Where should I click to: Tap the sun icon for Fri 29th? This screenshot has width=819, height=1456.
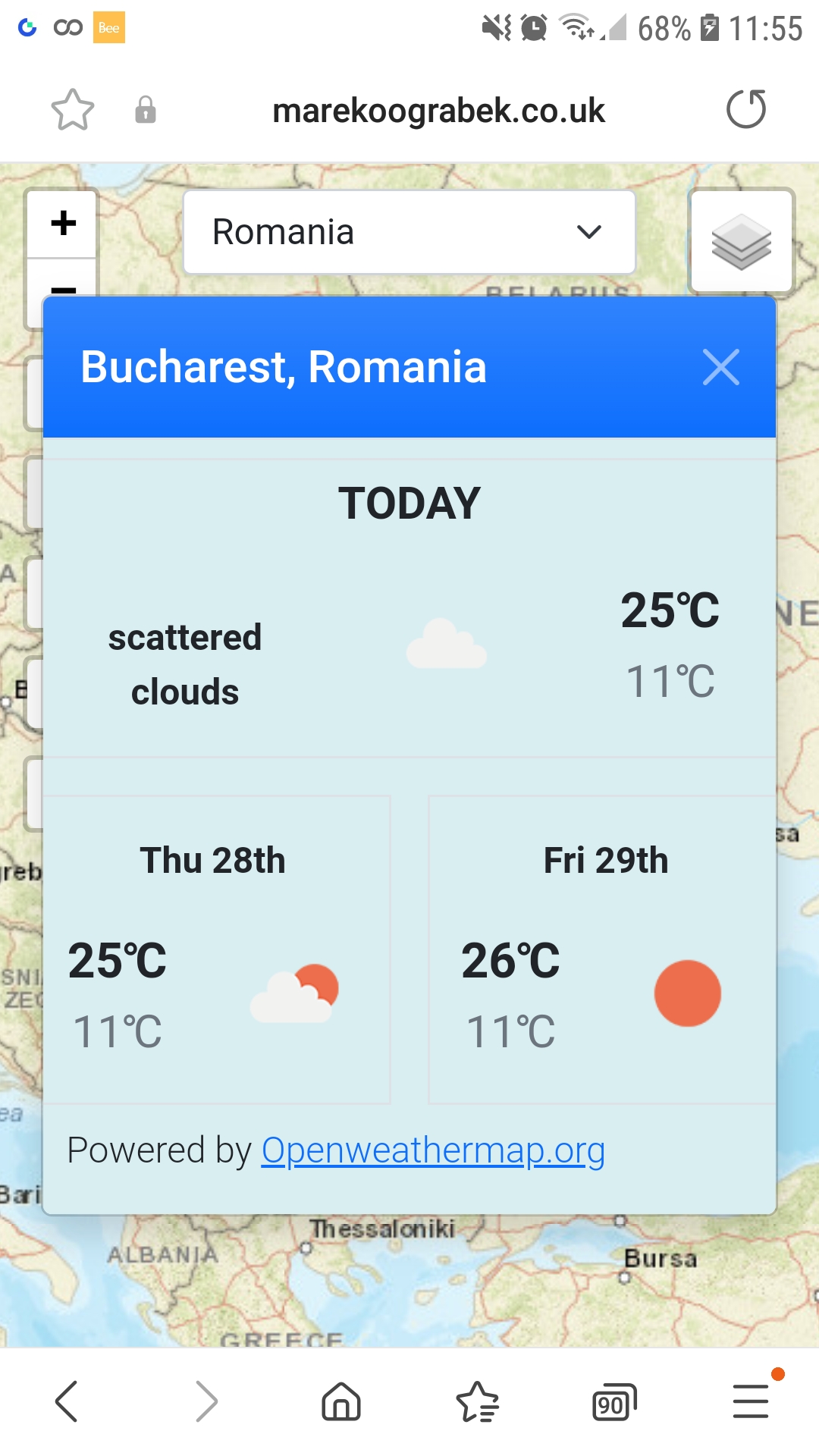[689, 993]
